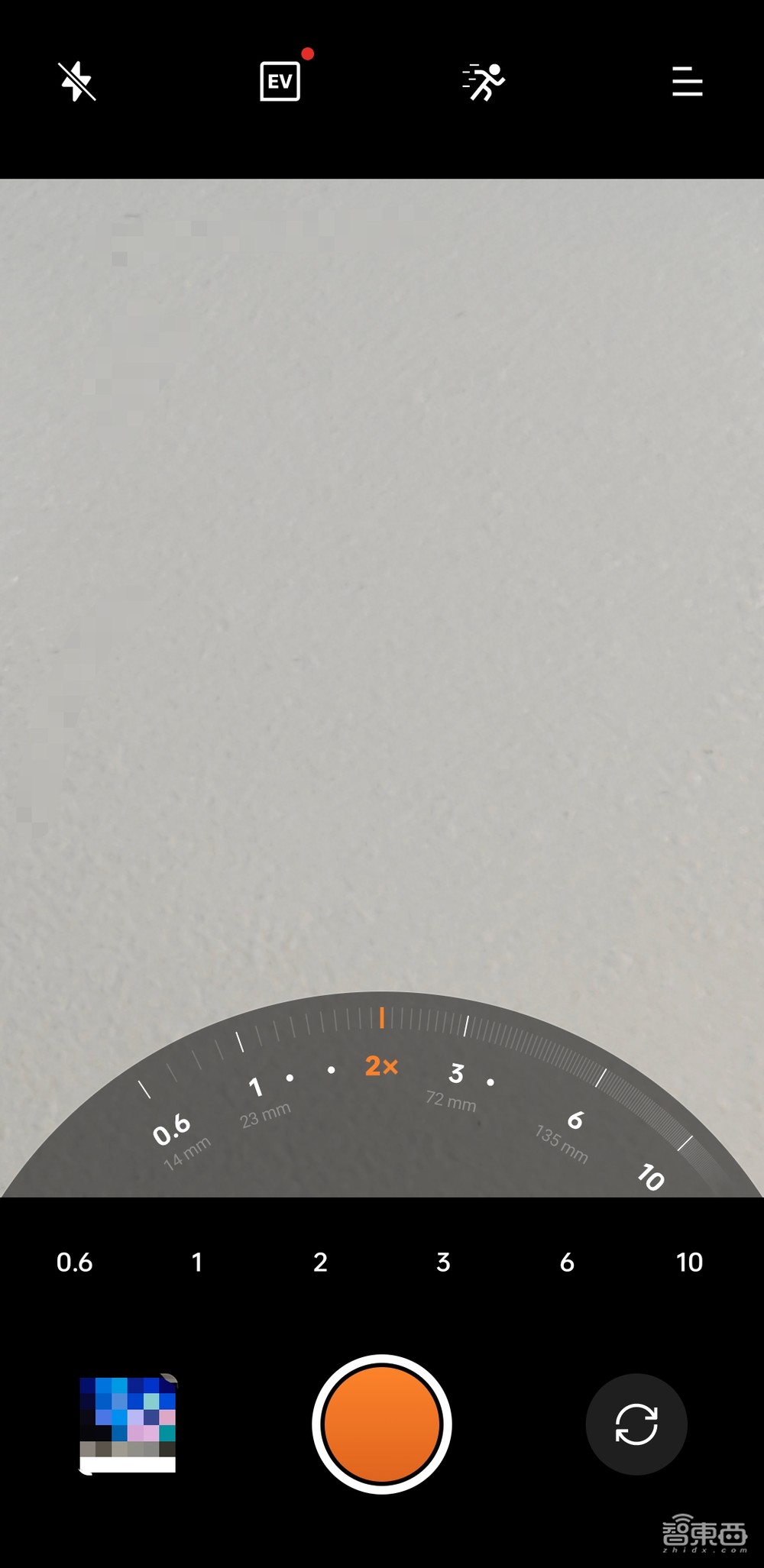Open the camera settings menu
Image resolution: width=764 pixels, height=1568 pixels.
click(687, 82)
